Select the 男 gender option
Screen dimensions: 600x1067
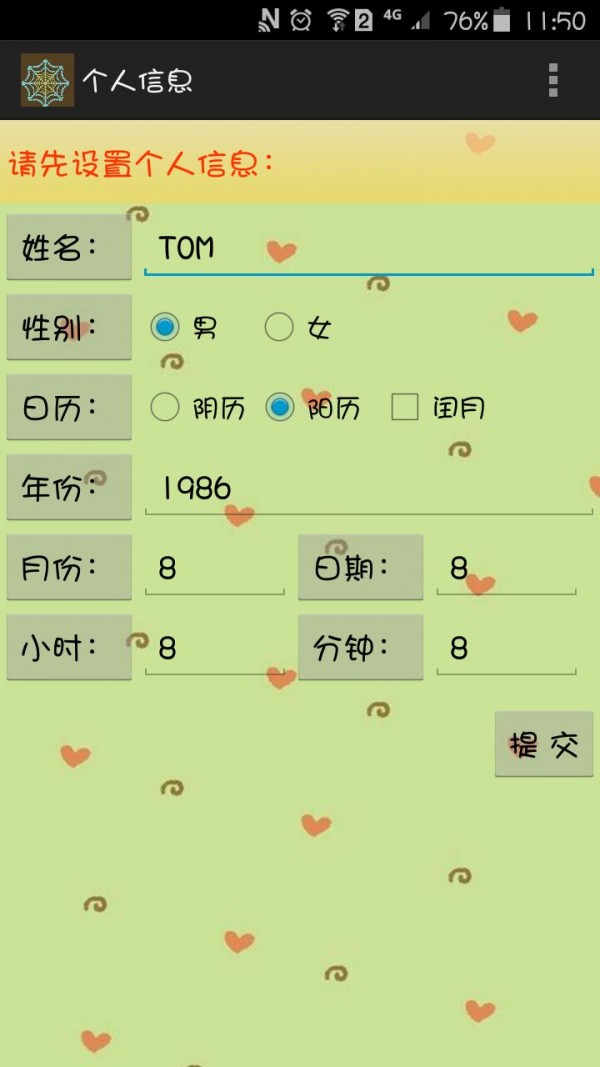[165, 327]
